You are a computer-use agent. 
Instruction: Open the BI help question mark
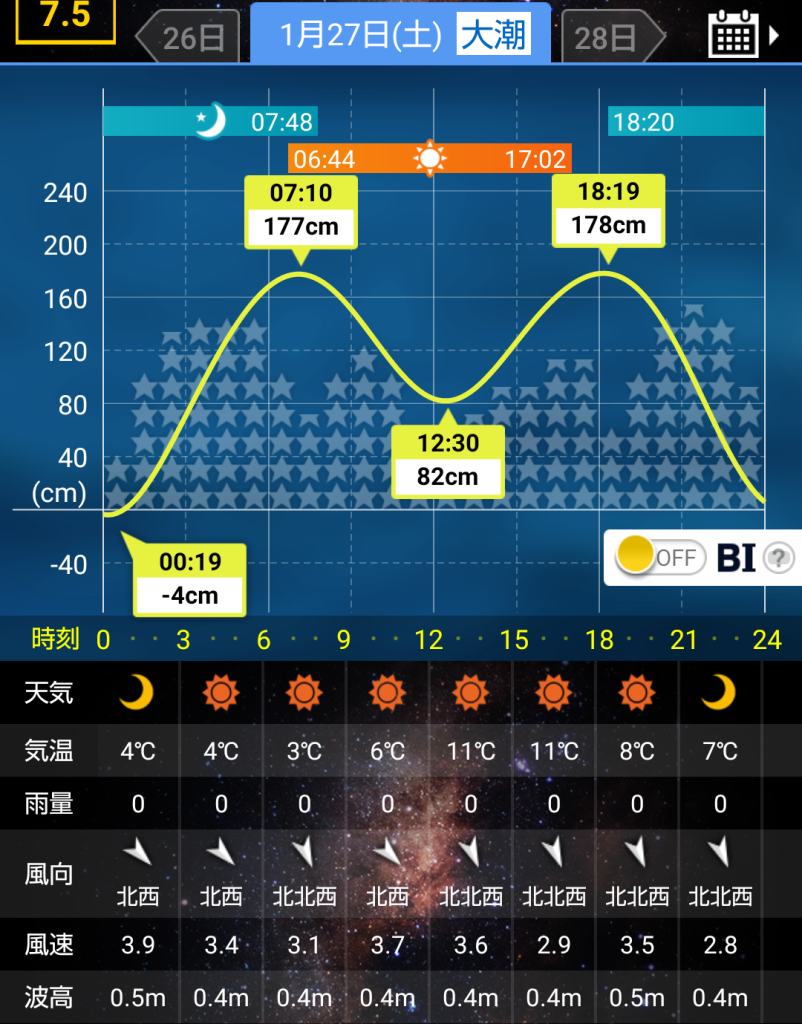779,558
